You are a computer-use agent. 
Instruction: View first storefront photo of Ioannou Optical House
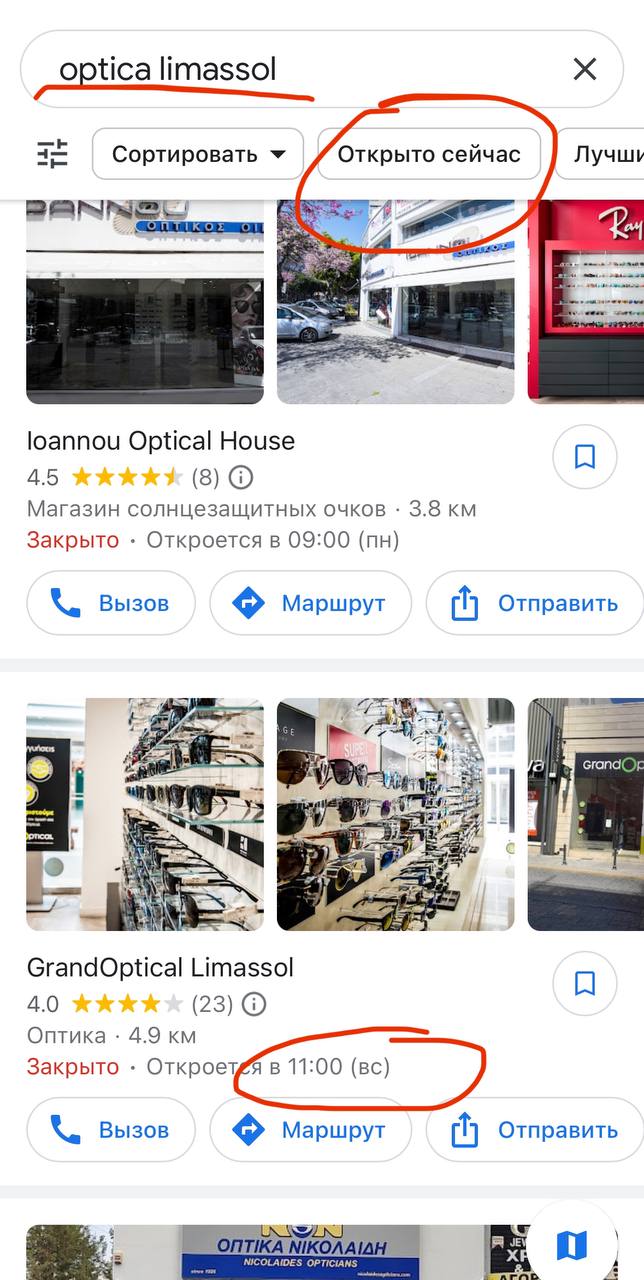(145, 300)
